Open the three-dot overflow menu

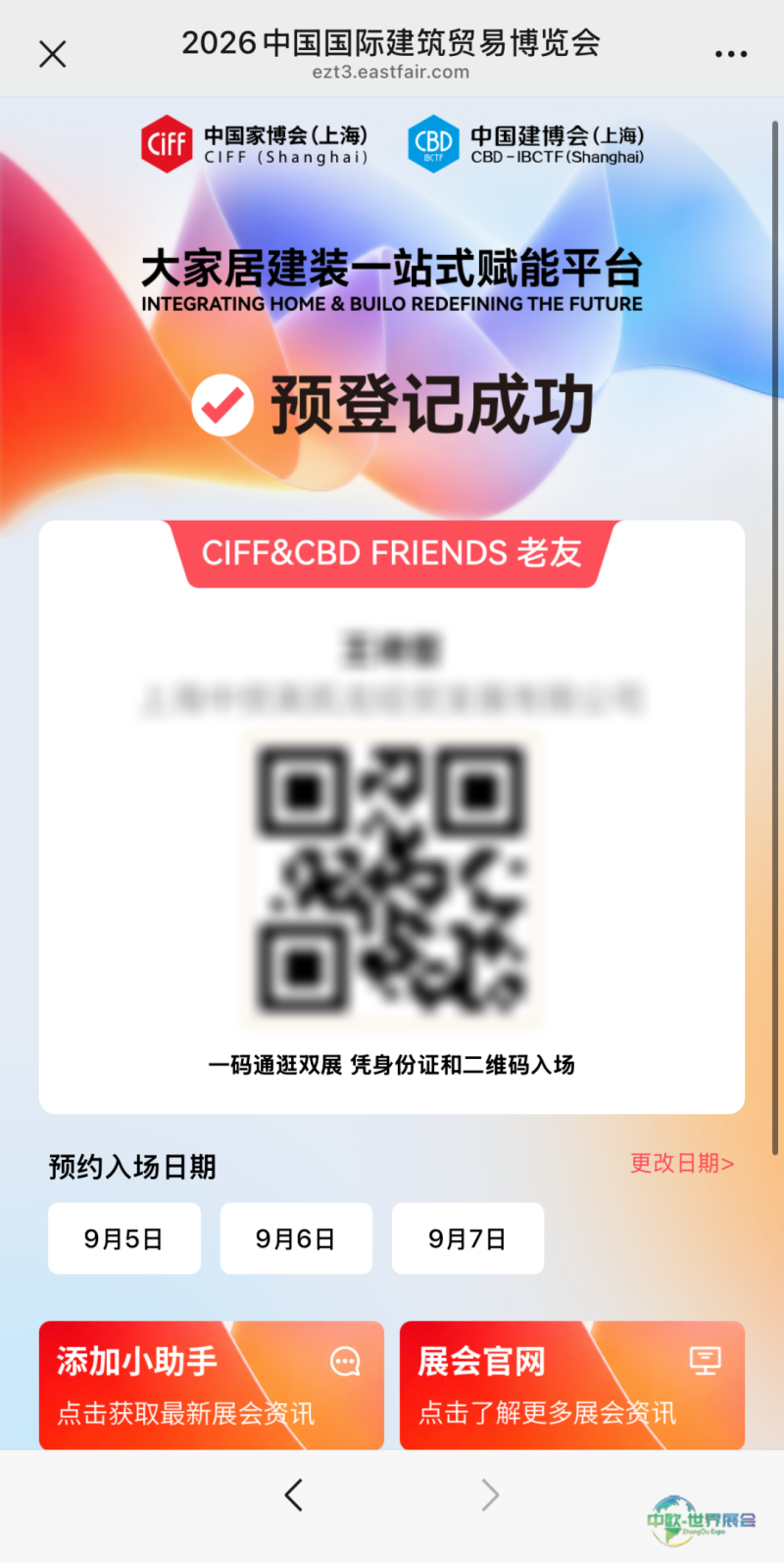[731, 54]
